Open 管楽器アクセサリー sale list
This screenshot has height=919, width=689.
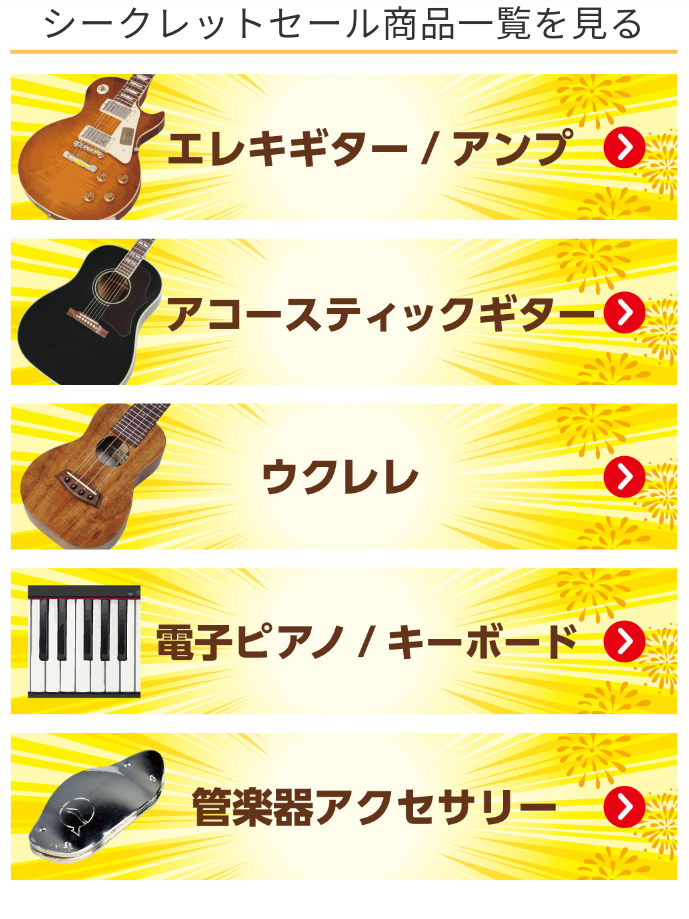pyautogui.click(x=344, y=806)
